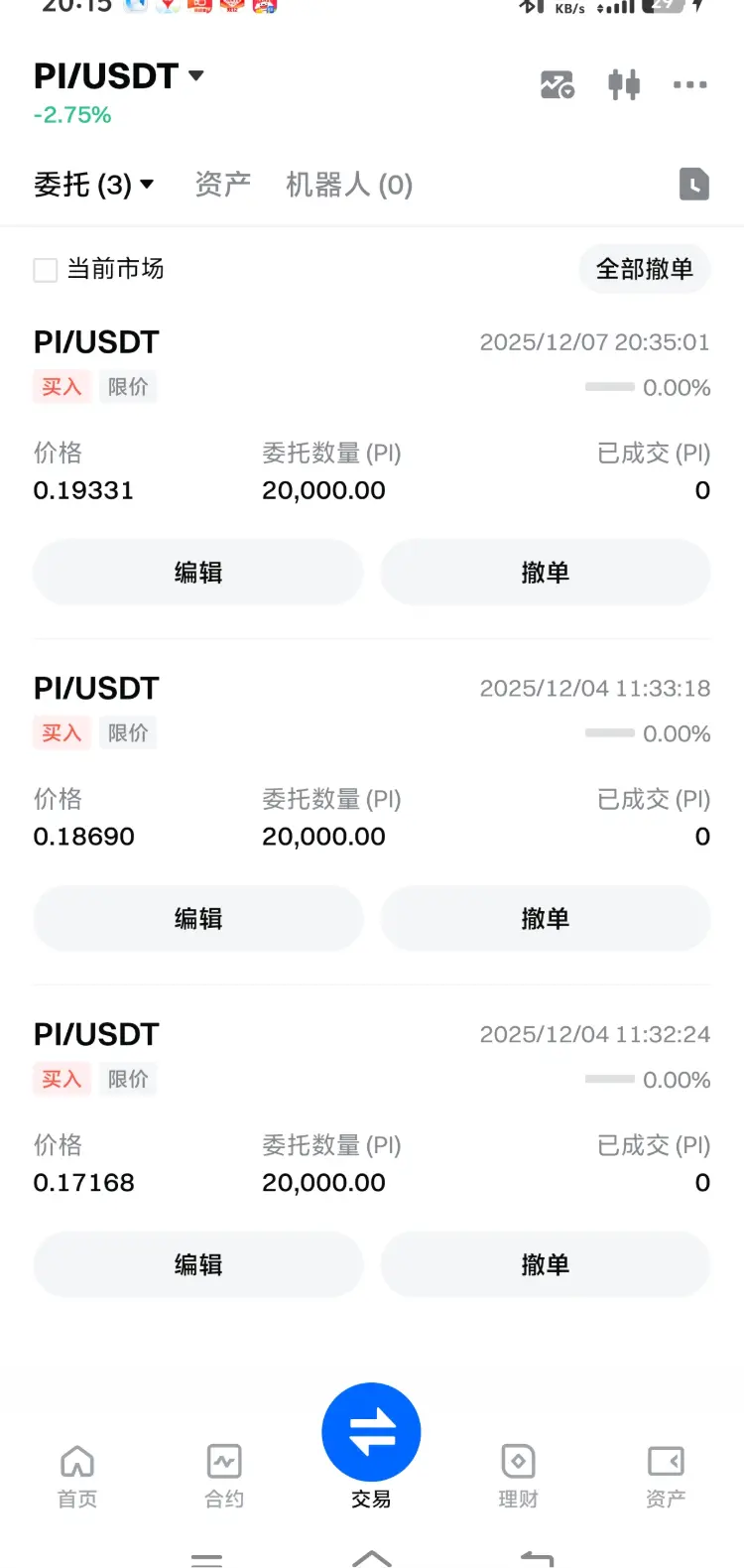Edit the order priced at 0.18690
Screen dimensions: 744x1568
(198, 919)
